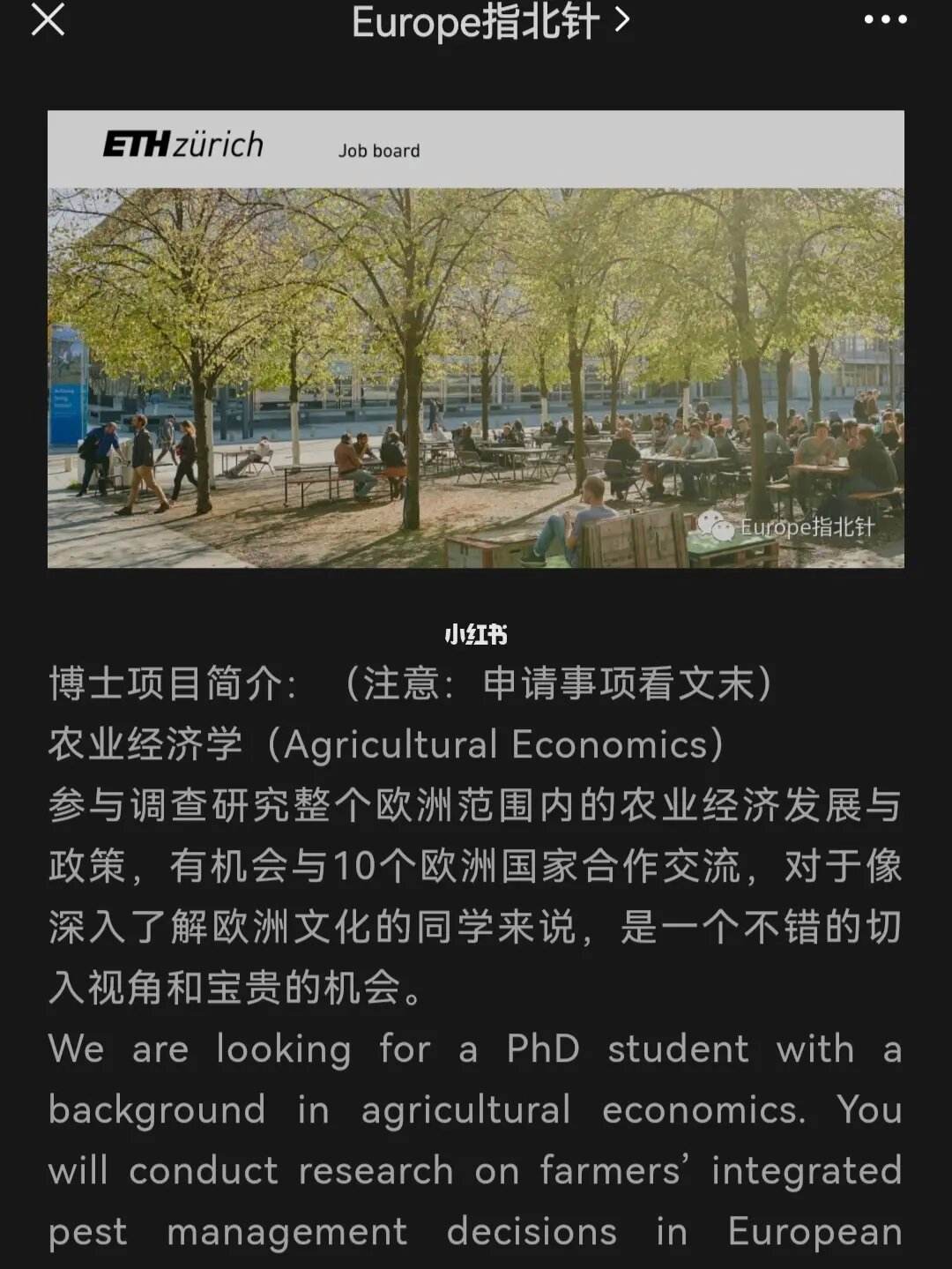This screenshot has height=1269, width=952.
Task: Open the three-dot overflow menu
Action: [885, 19]
